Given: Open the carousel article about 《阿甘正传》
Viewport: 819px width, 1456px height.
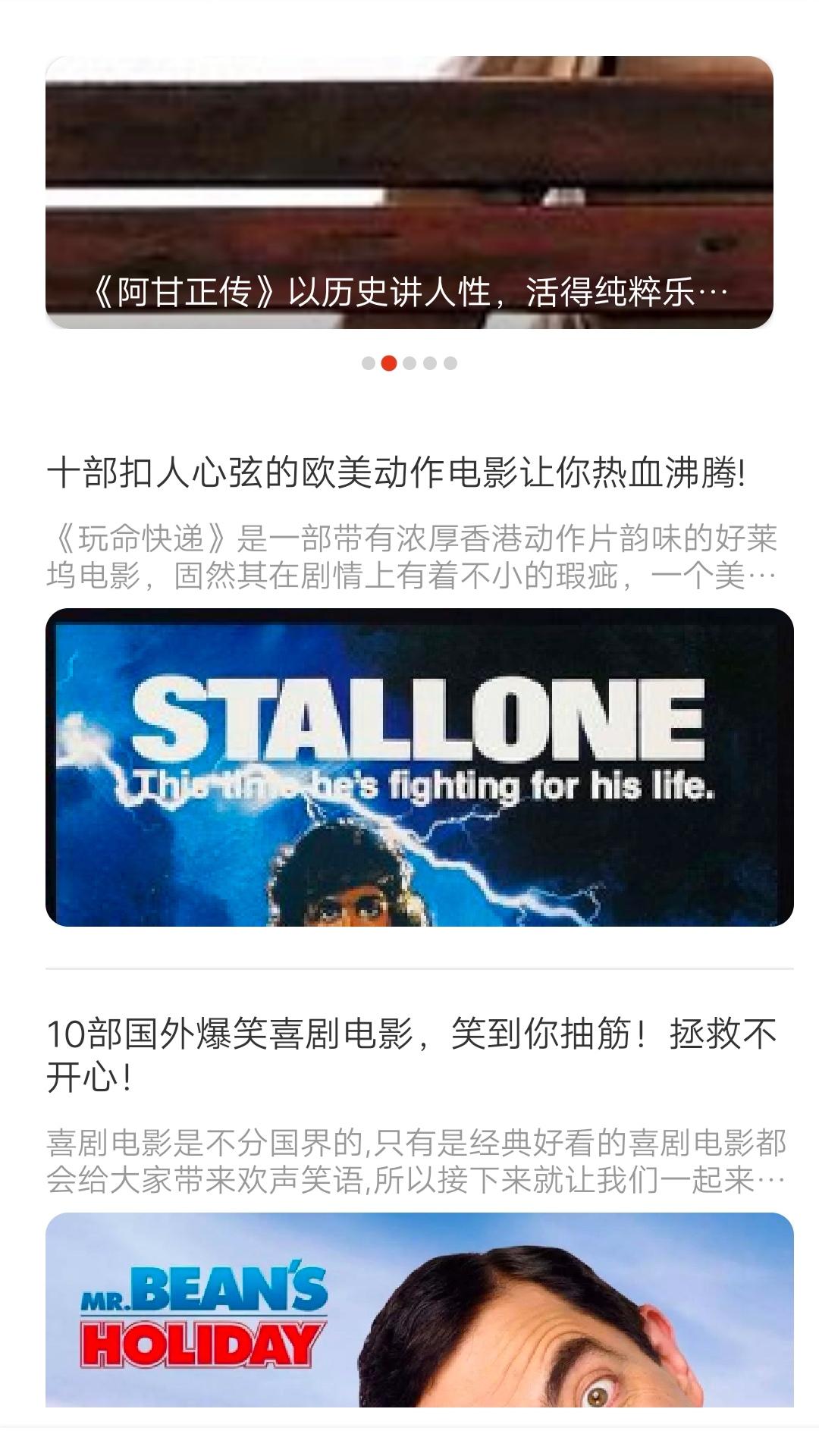Looking at the screenshot, I should pos(409,290).
